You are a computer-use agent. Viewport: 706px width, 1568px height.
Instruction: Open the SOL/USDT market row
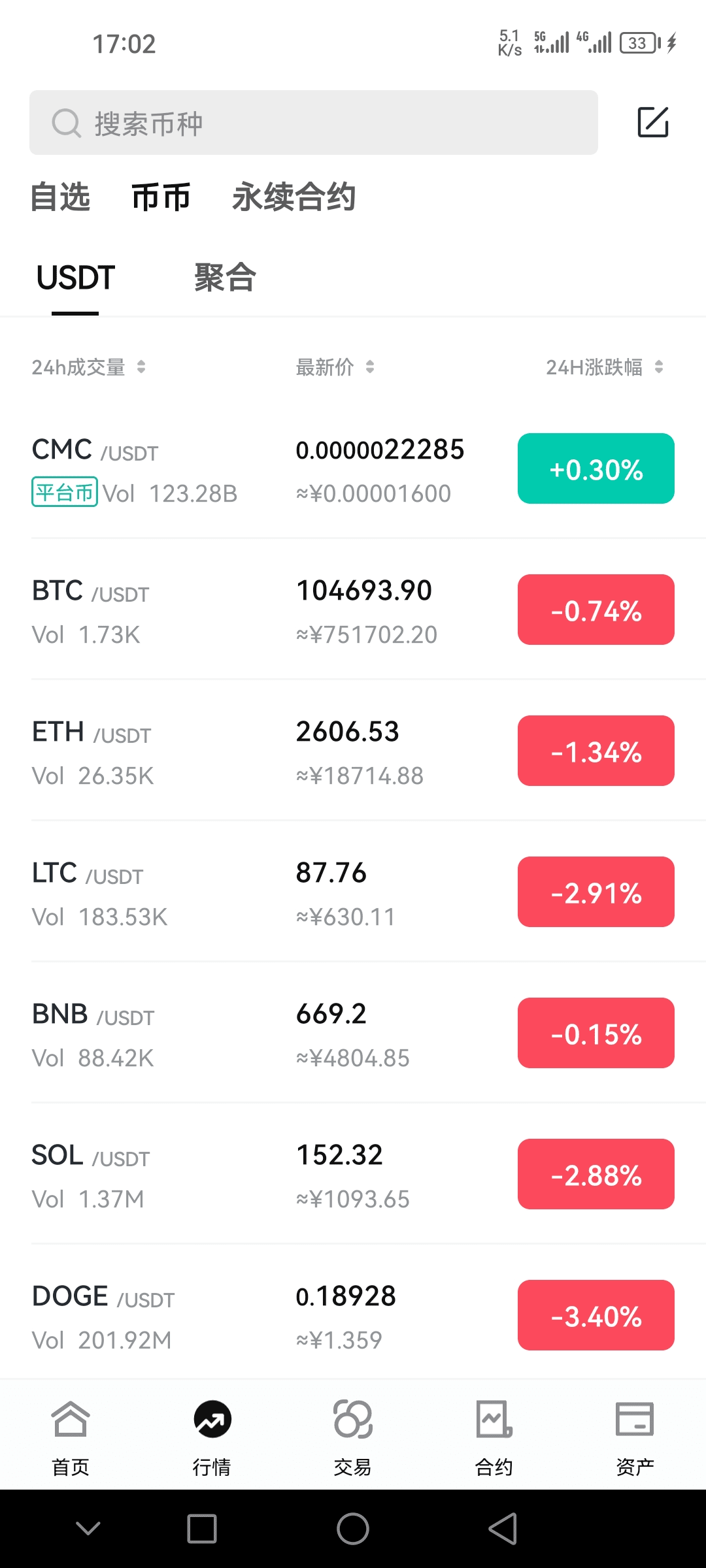[x=353, y=1175]
